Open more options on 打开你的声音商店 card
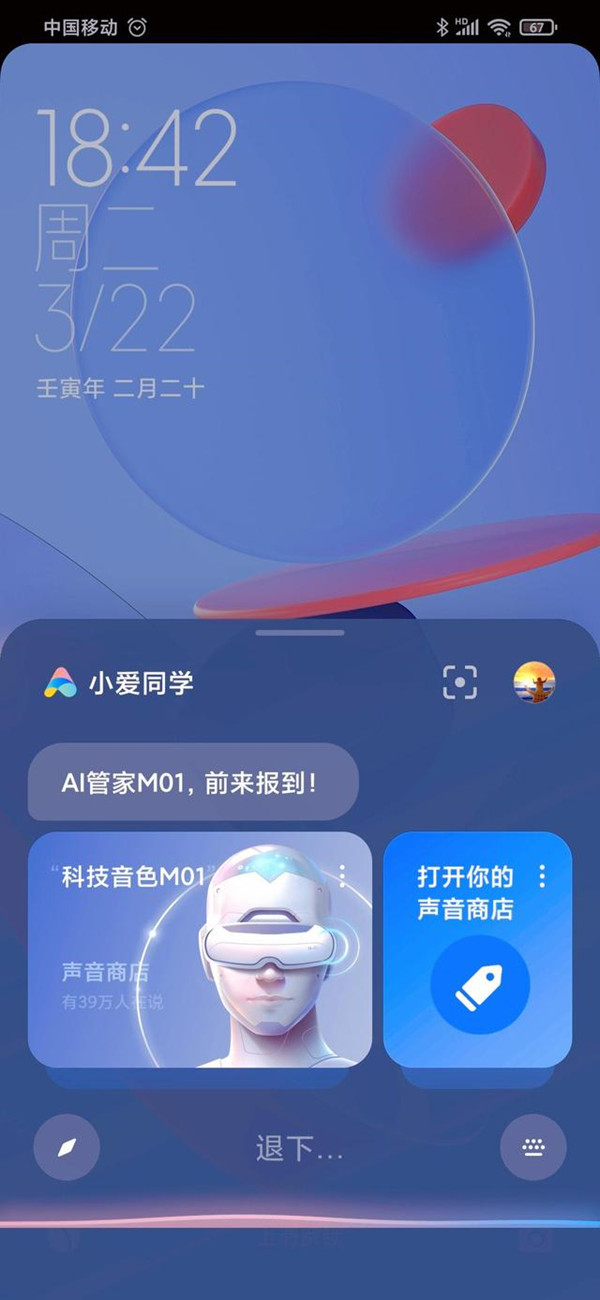The image size is (600, 1300). click(542, 877)
